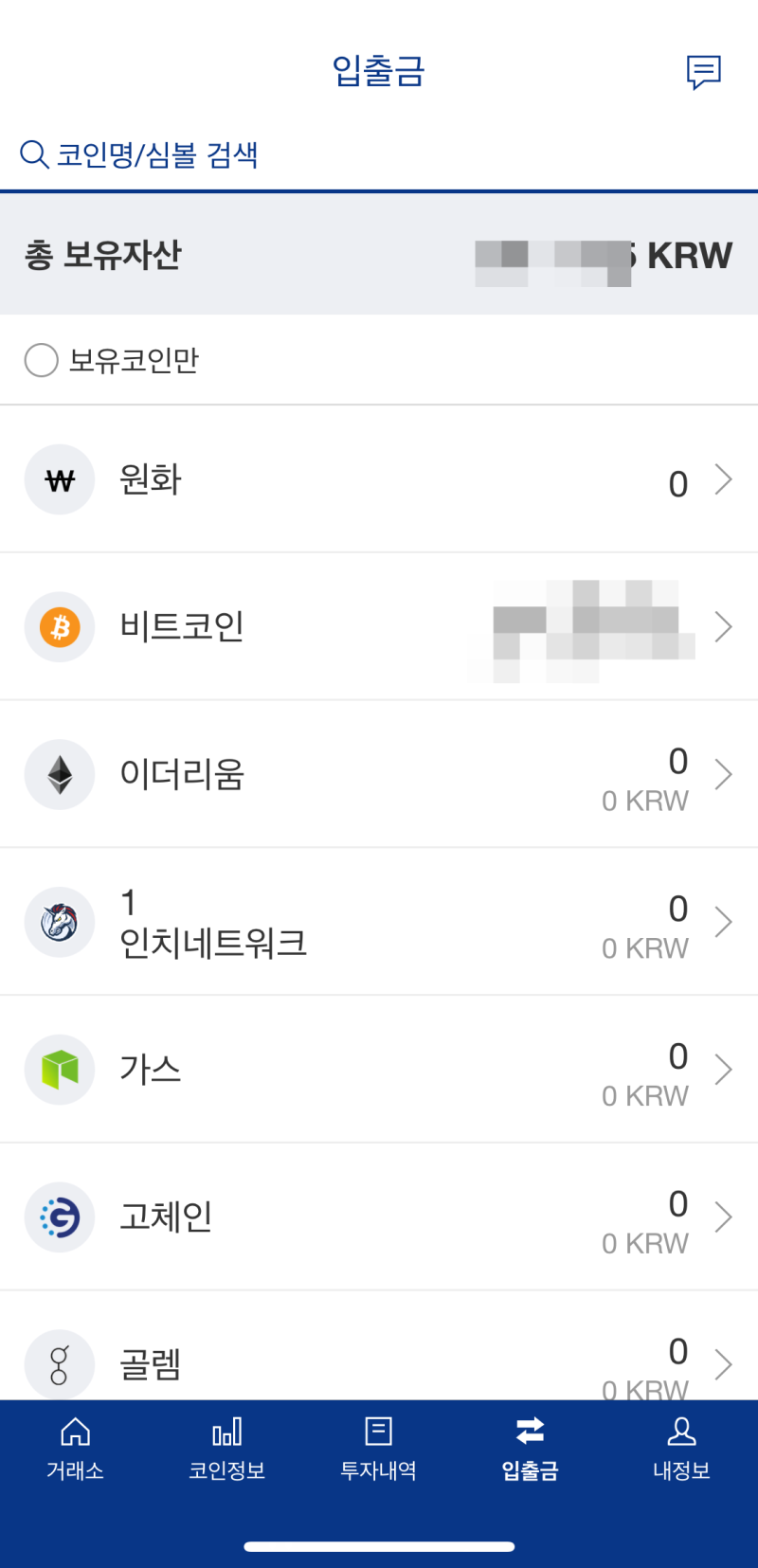Enable the 보유코인만 owned-coins-only filter
This screenshot has height=1568, width=758.
click(x=41, y=360)
